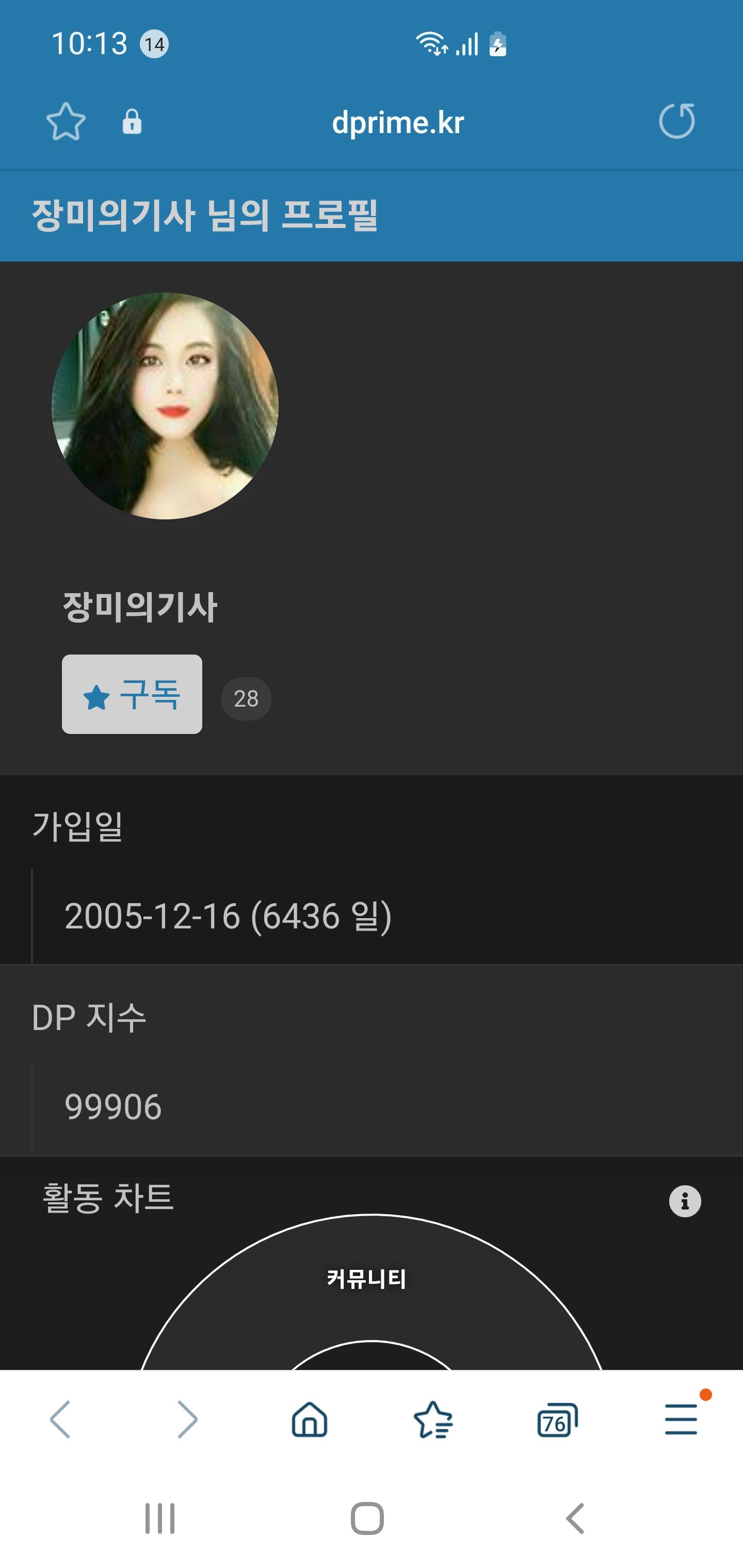Tap the subscriber count badge showing 28
The image size is (743, 1568).
point(246,698)
